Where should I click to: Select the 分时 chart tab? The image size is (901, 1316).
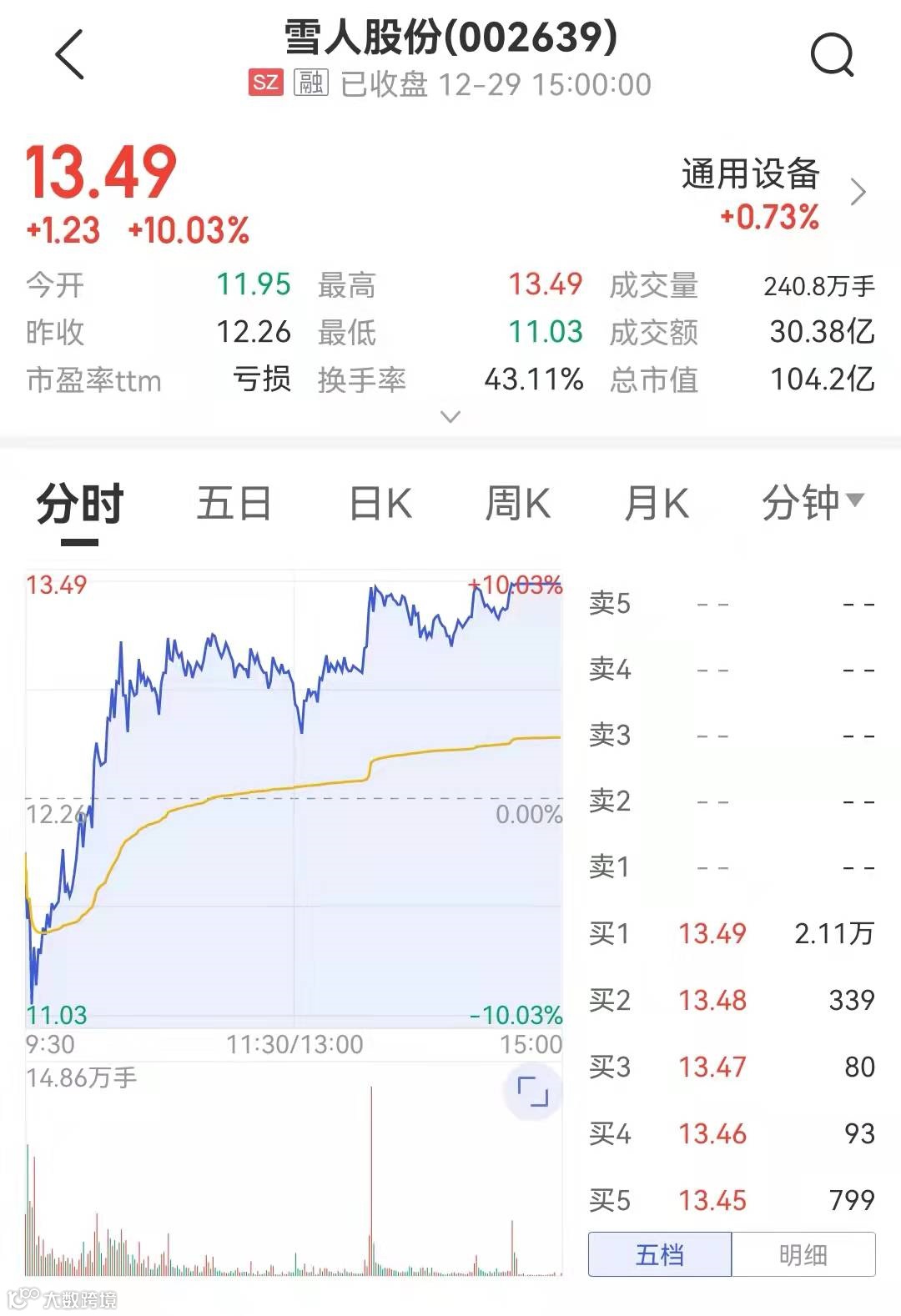[80, 505]
